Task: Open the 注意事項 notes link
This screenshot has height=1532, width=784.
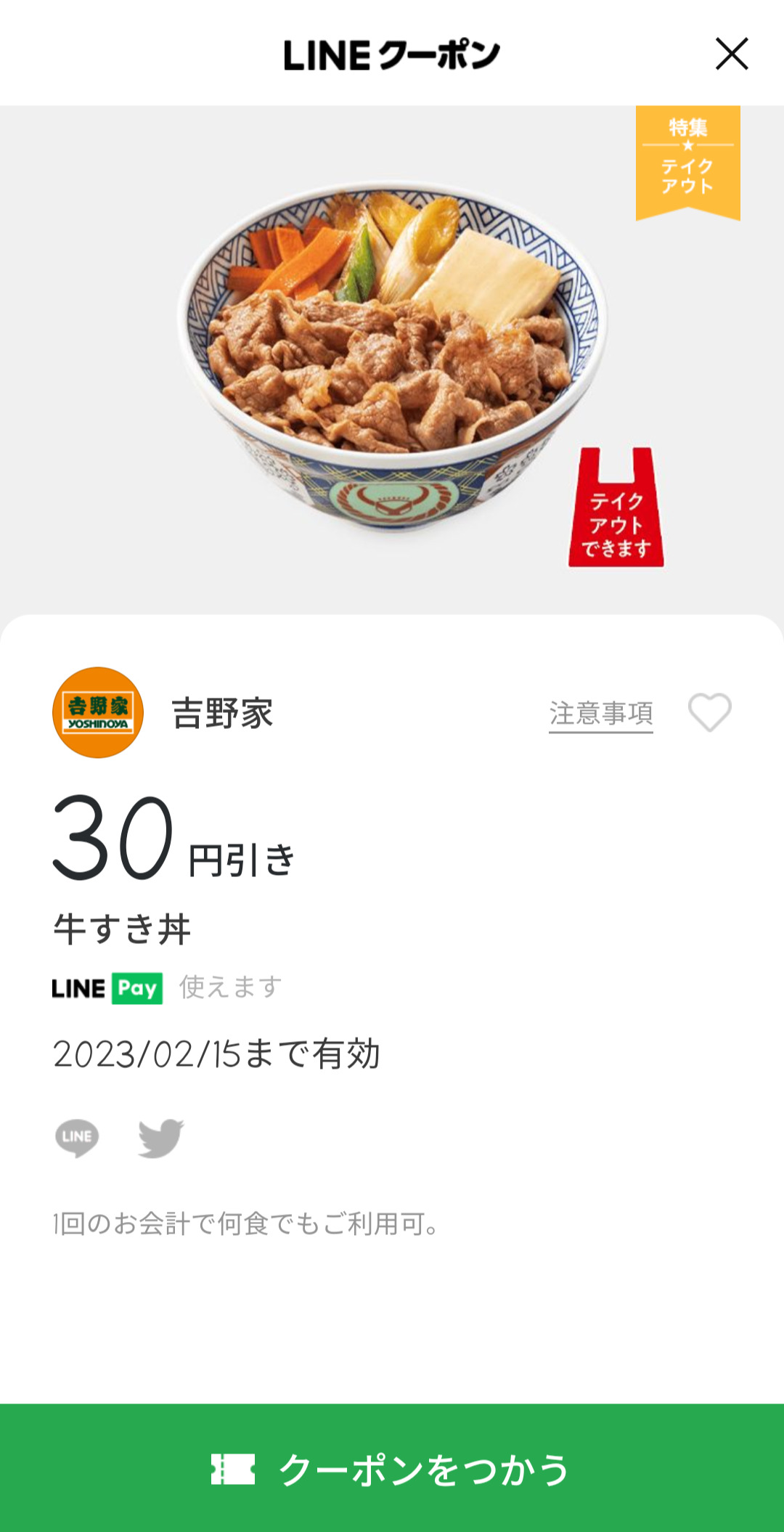Action: tap(600, 714)
